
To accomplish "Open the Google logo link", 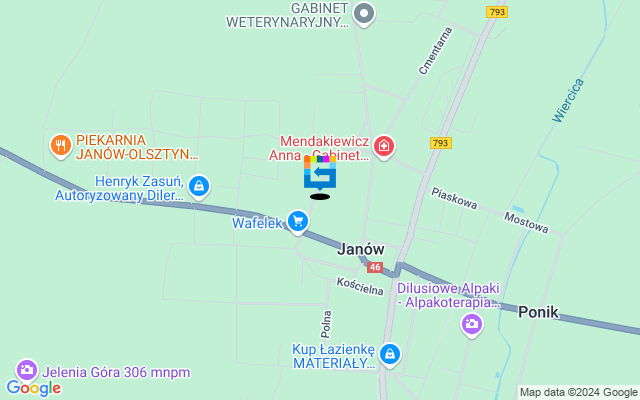I will 34,388.
